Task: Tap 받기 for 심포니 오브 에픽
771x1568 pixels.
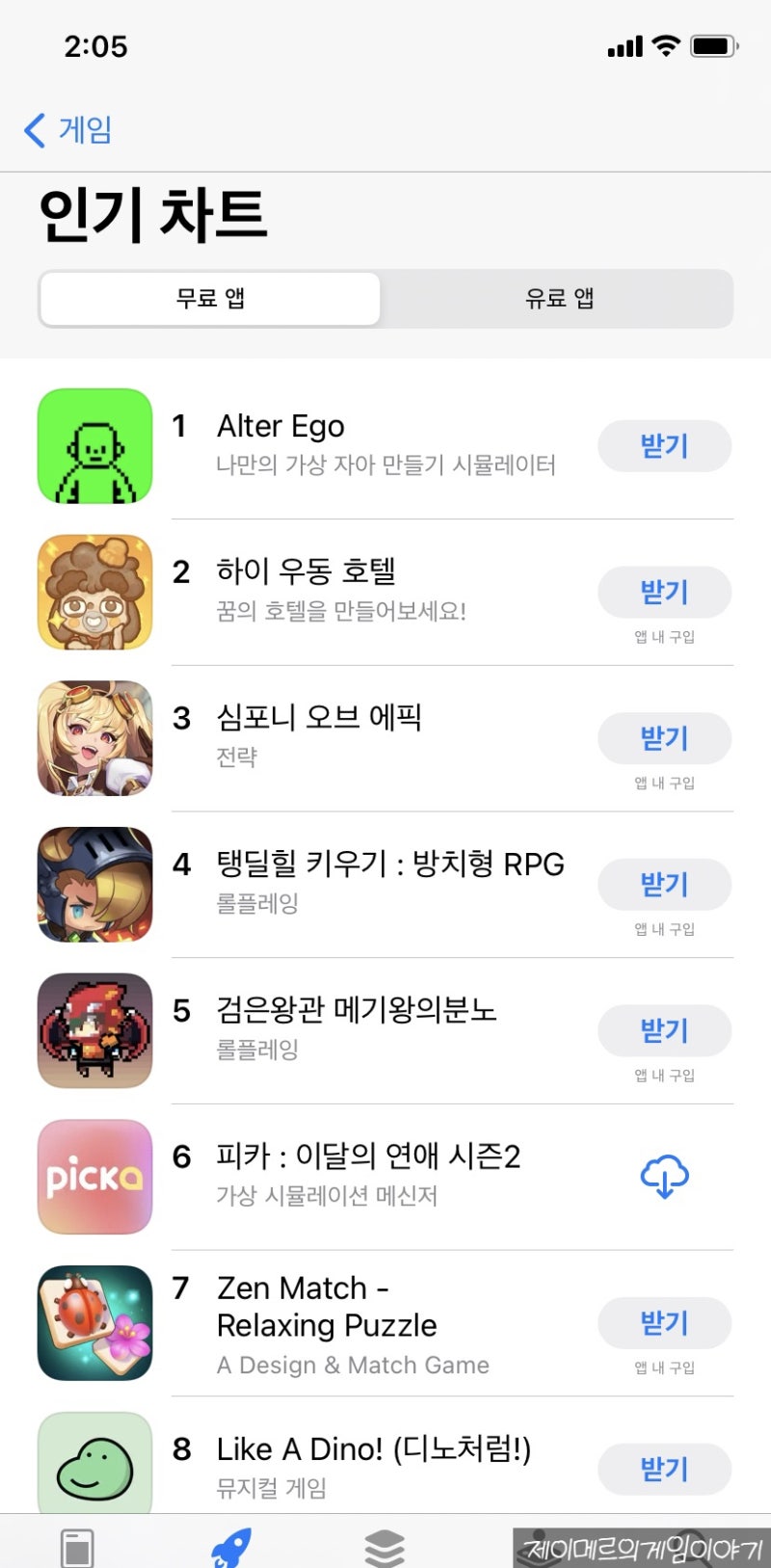Action: pos(665,737)
